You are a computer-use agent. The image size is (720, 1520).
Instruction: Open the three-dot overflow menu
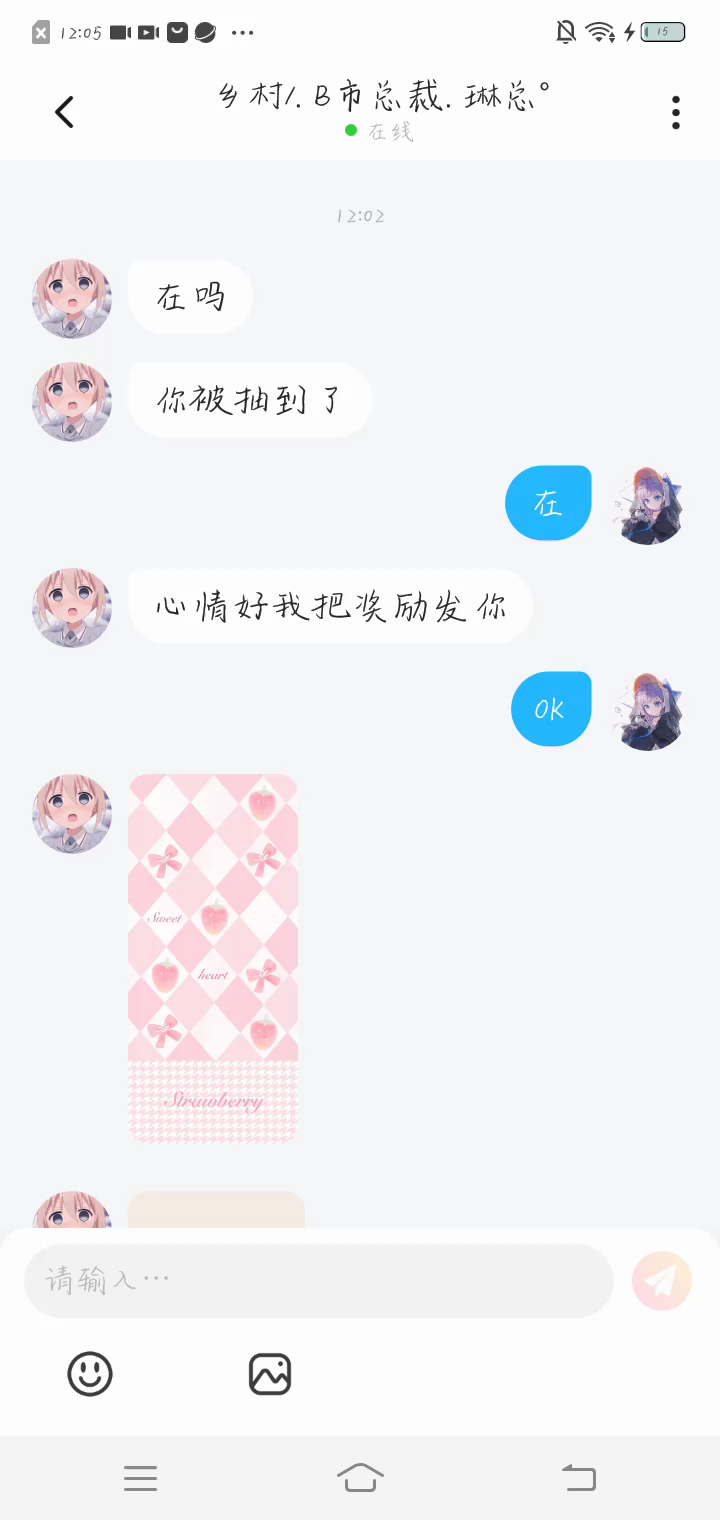coord(676,113)
